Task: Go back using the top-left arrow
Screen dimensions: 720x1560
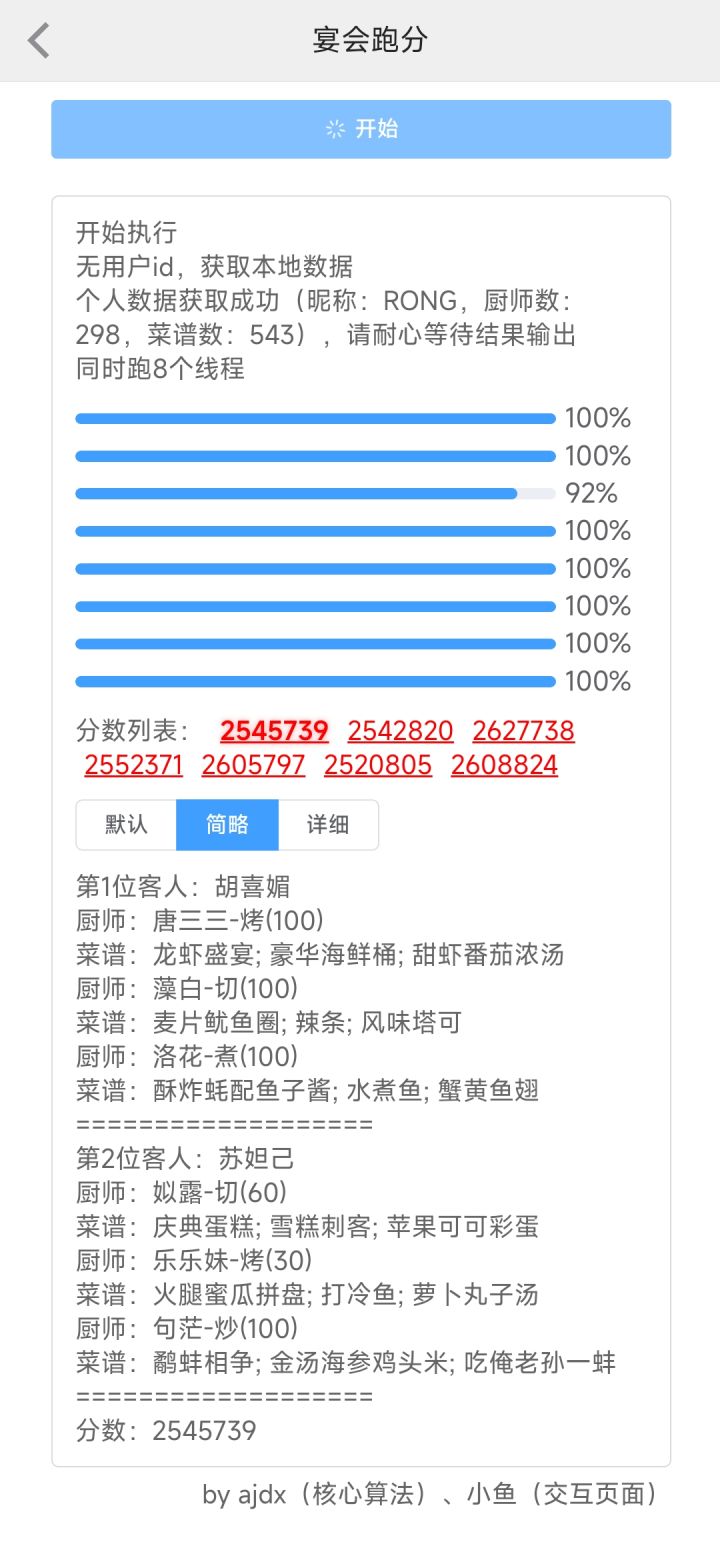Action: 39,41
